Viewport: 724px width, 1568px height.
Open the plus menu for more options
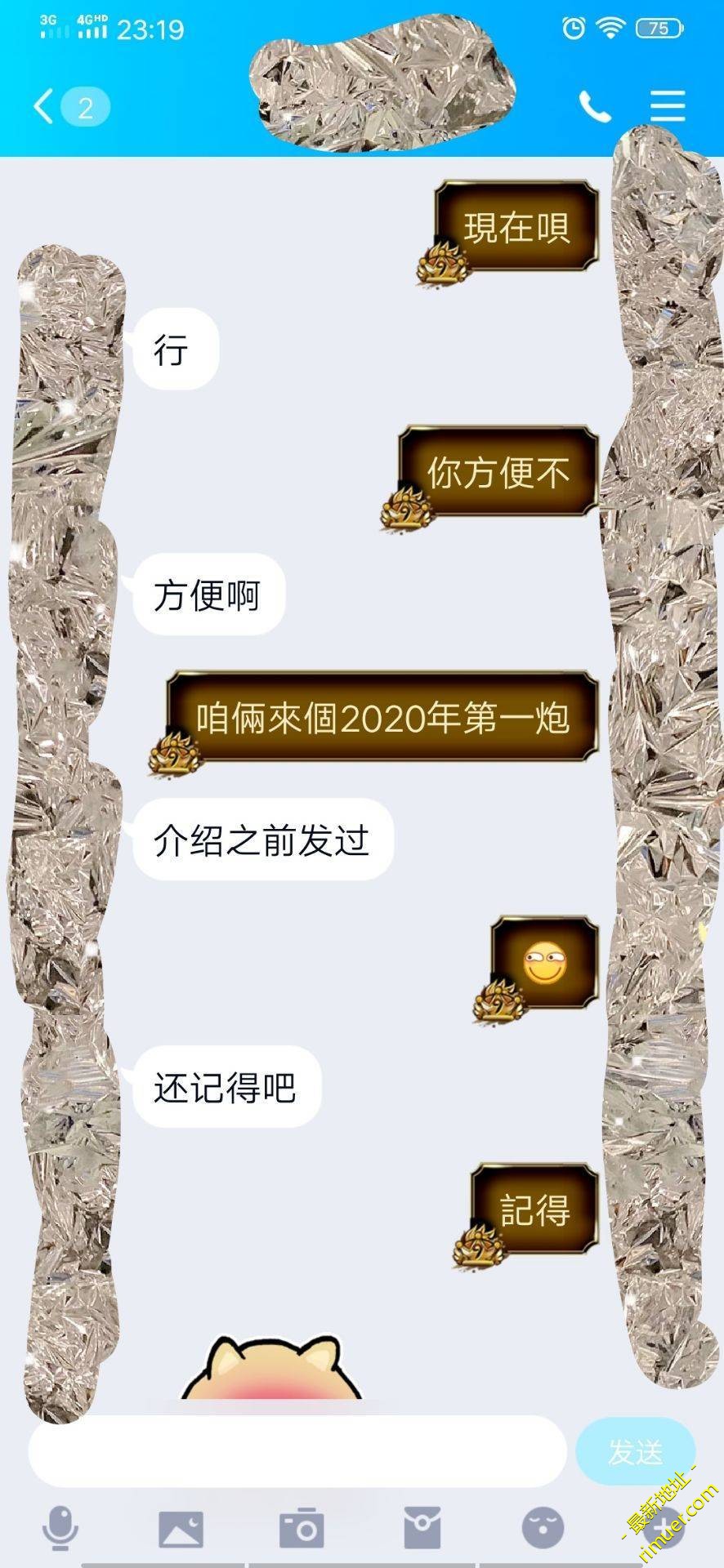point(664,1528)
